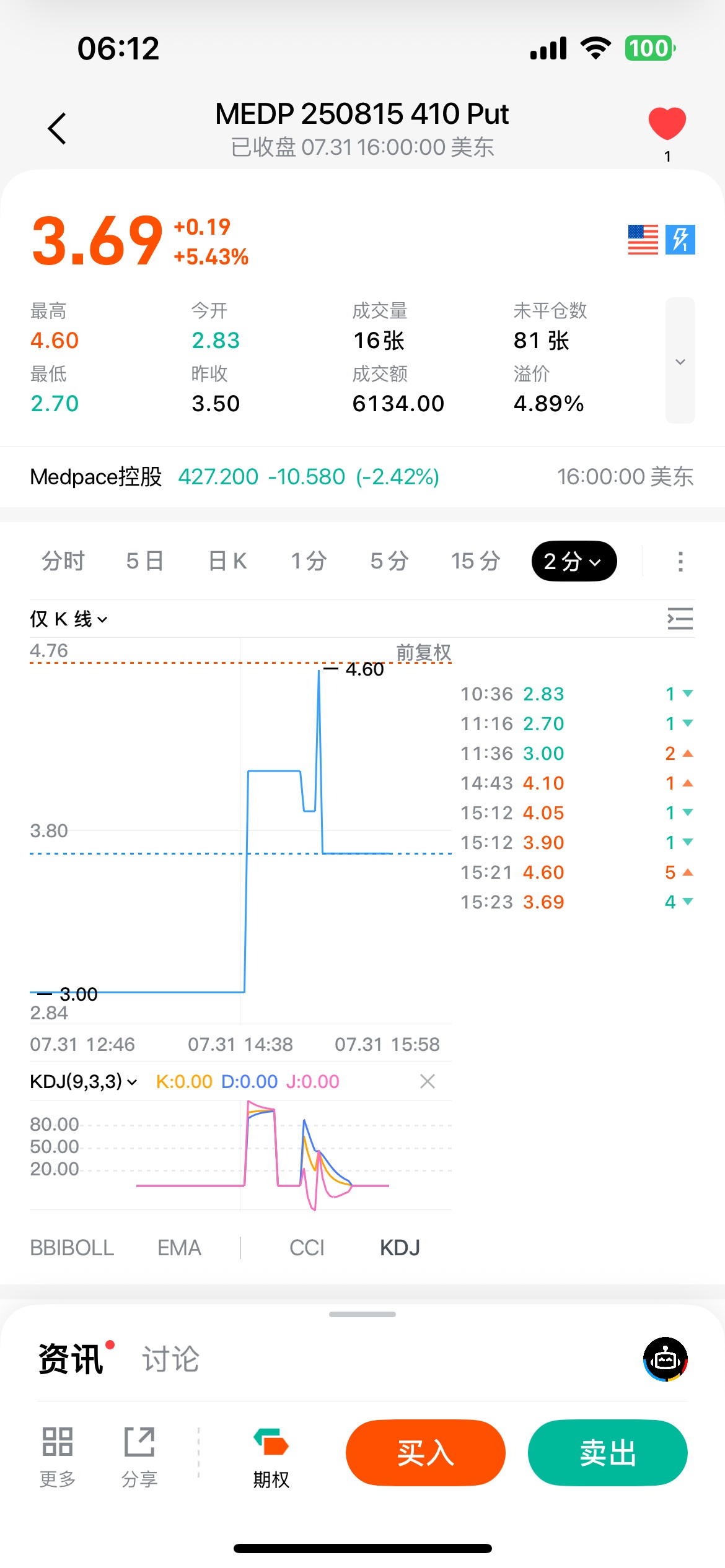Open the chart's three-dot settings menu

680,562
